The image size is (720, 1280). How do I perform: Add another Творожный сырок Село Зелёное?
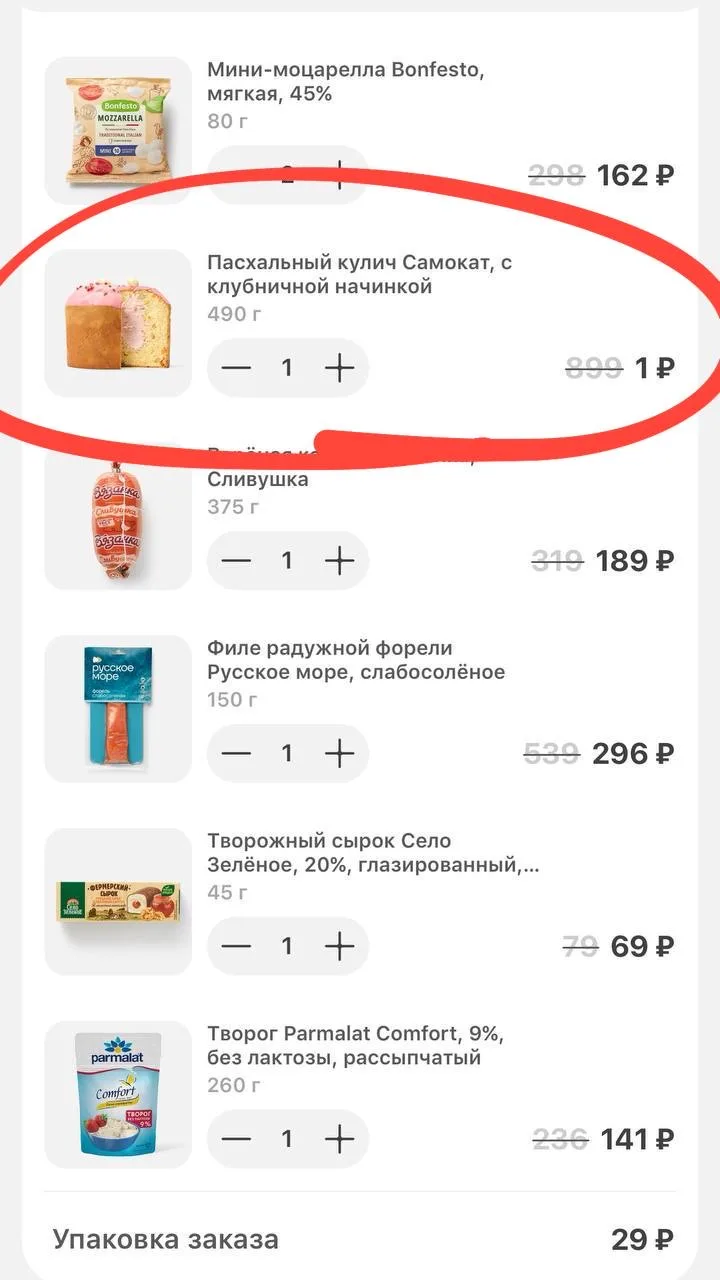(x=340, y=945)
